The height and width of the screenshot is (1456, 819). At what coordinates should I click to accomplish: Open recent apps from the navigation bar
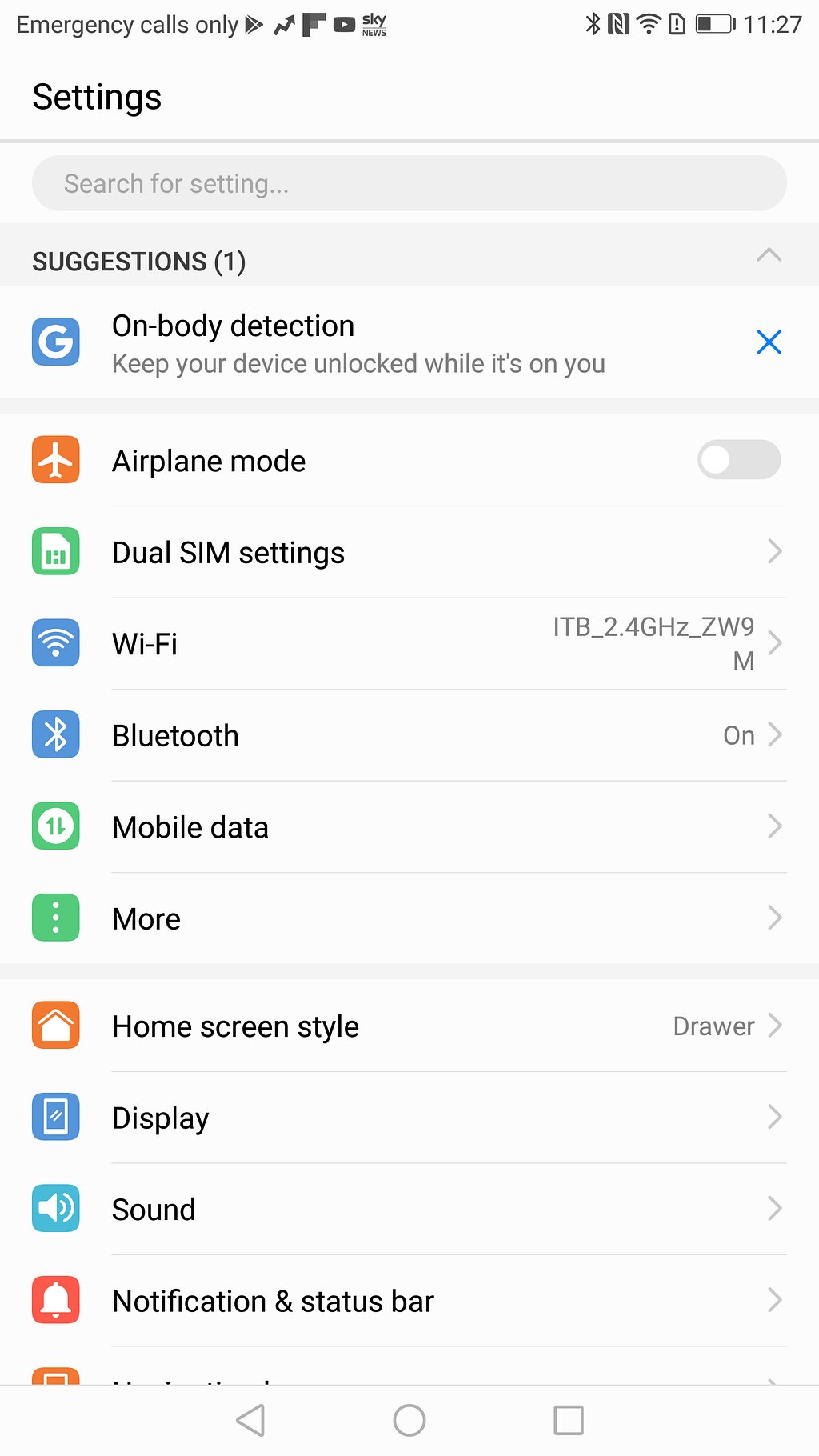[x=568, y=1420]
